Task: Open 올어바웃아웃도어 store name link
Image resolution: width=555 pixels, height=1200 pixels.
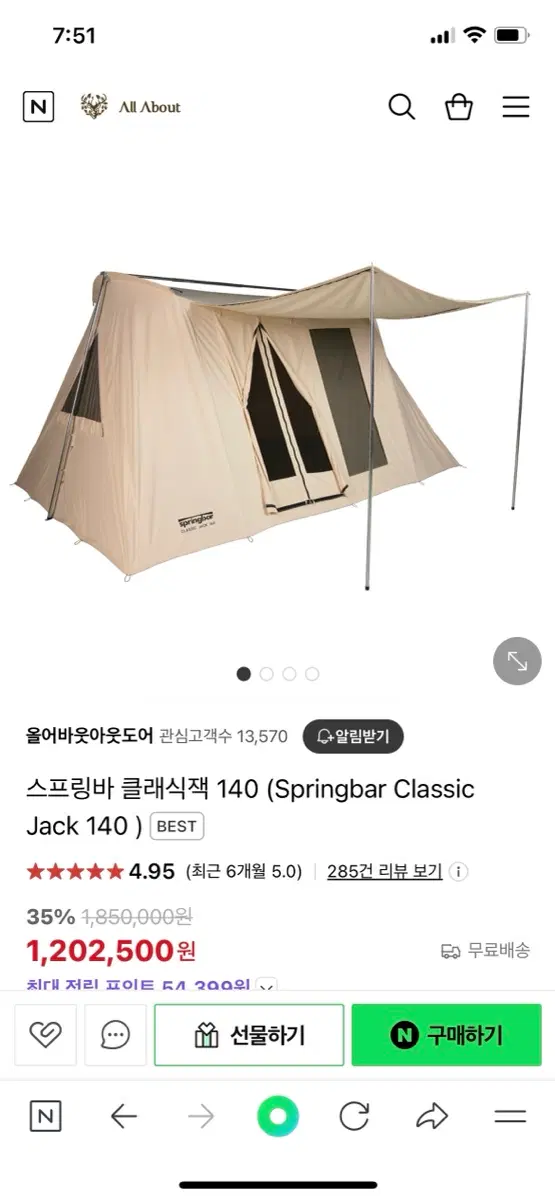Action: [x=90, y=736]
